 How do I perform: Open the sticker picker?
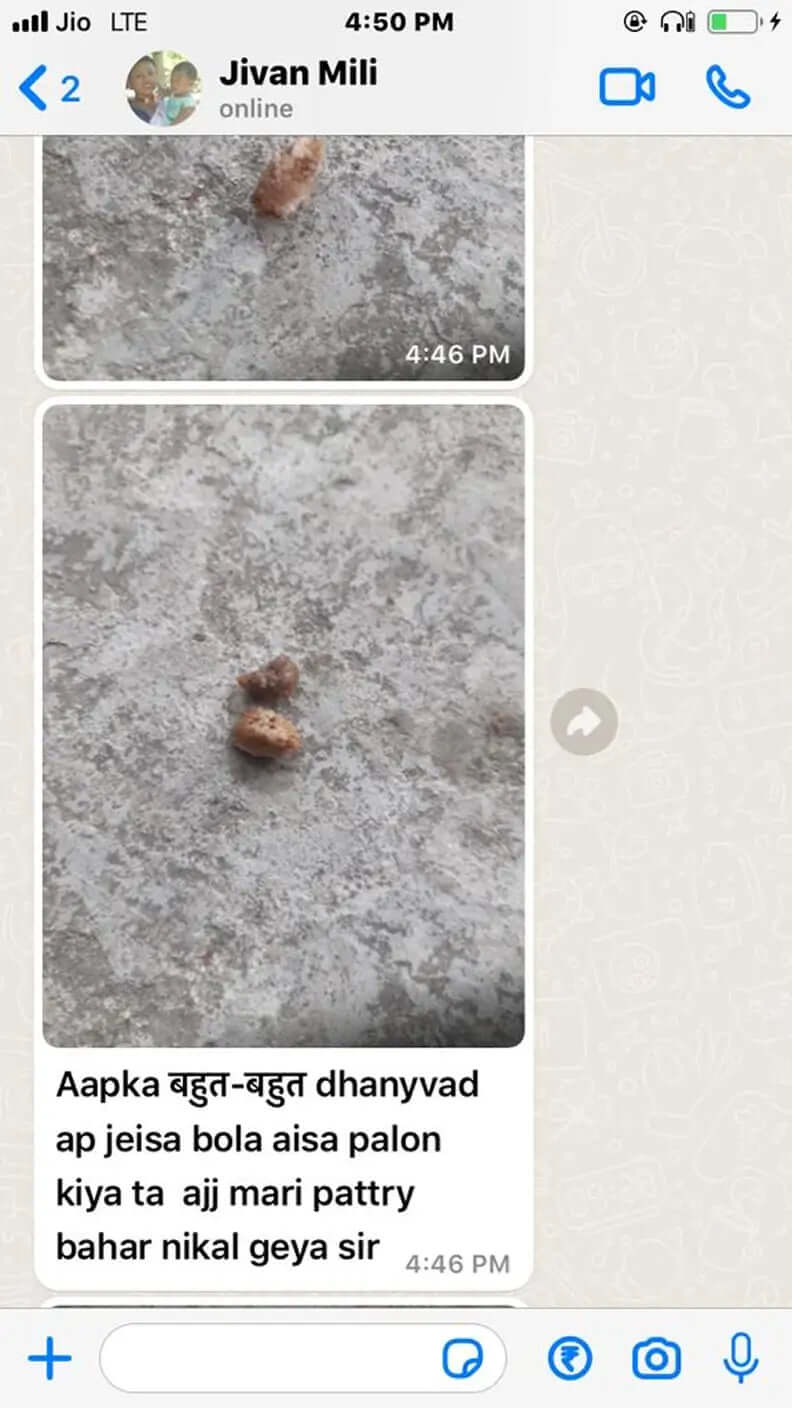click(463, 1359)
